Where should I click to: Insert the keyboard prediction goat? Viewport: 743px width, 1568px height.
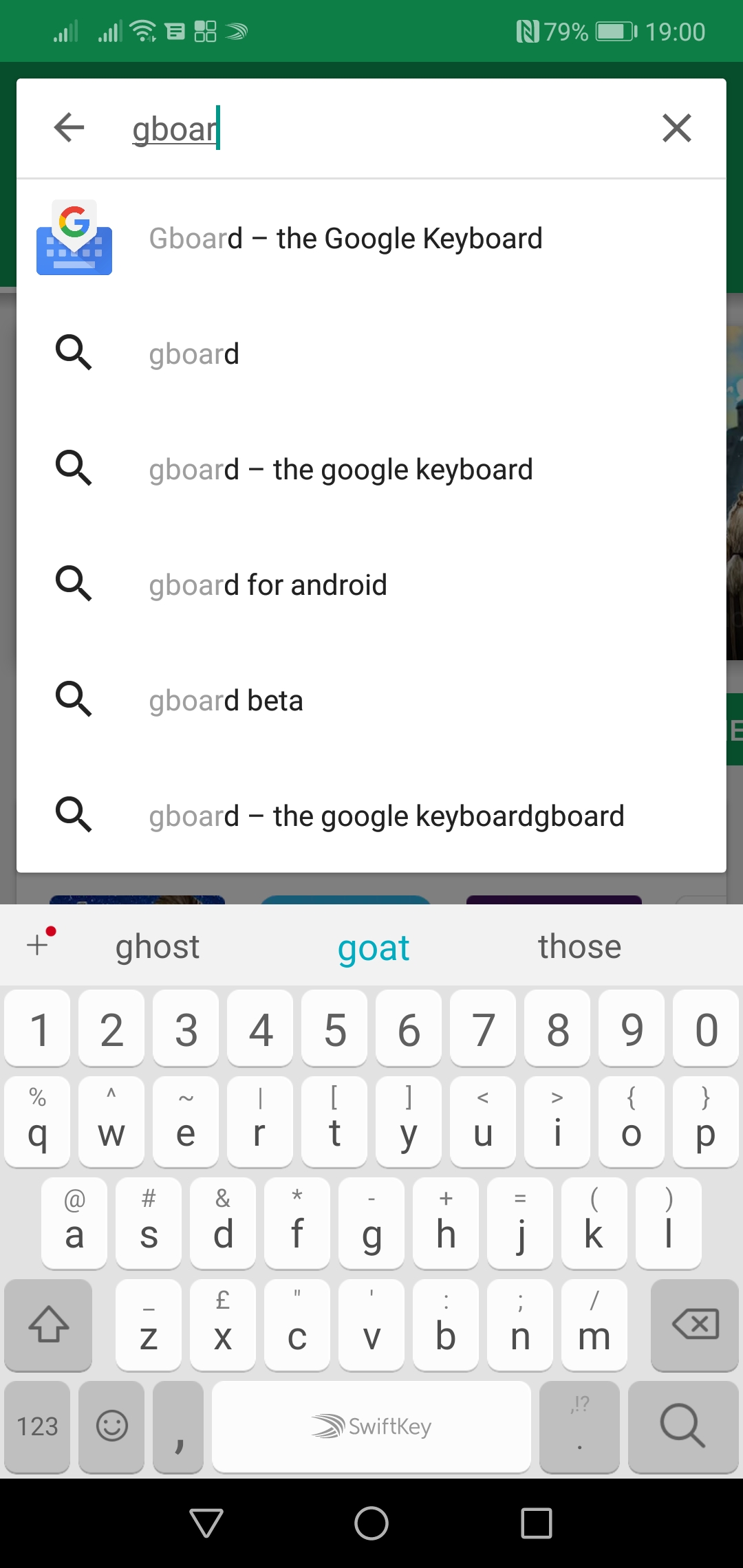tap(373, 948)
